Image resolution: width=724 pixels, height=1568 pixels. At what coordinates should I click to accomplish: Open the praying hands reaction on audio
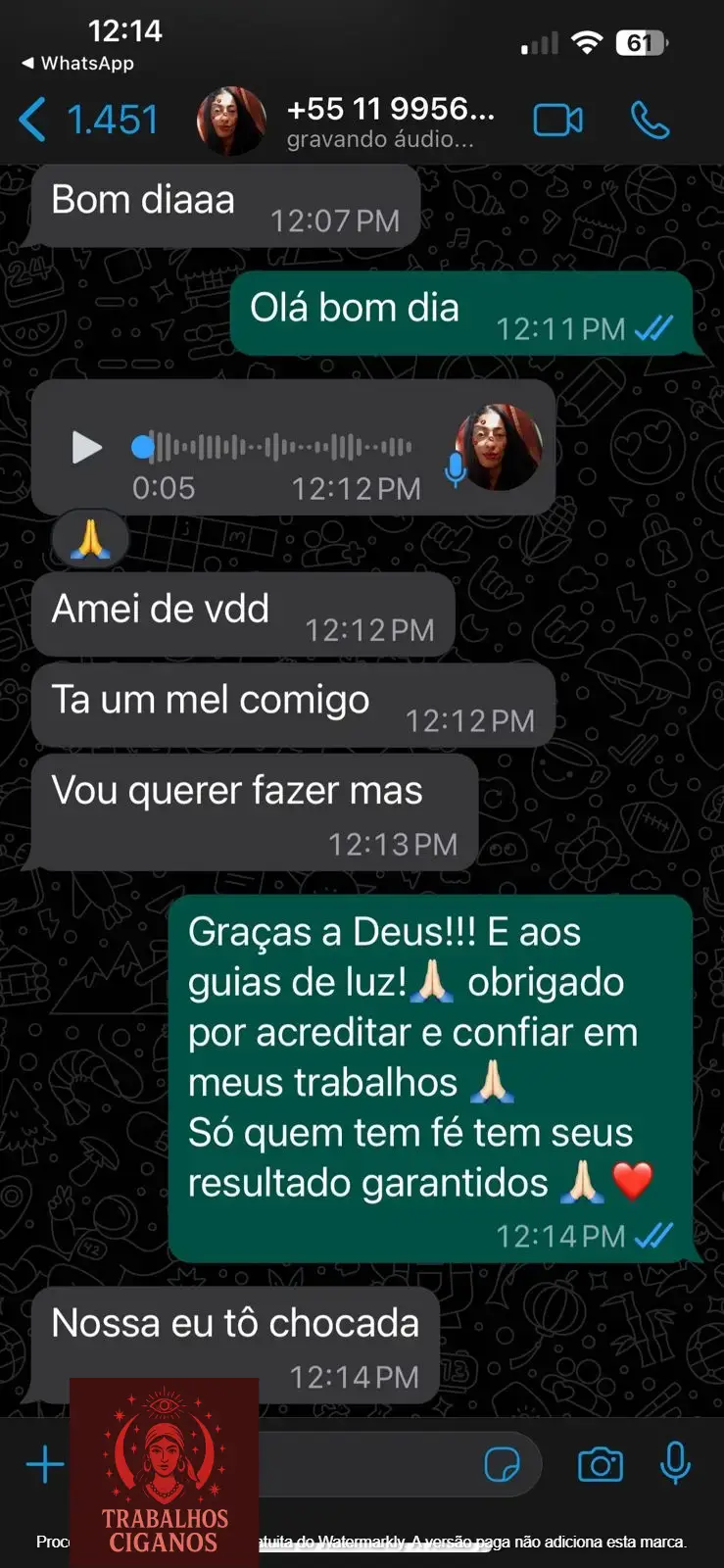[90, 538]
